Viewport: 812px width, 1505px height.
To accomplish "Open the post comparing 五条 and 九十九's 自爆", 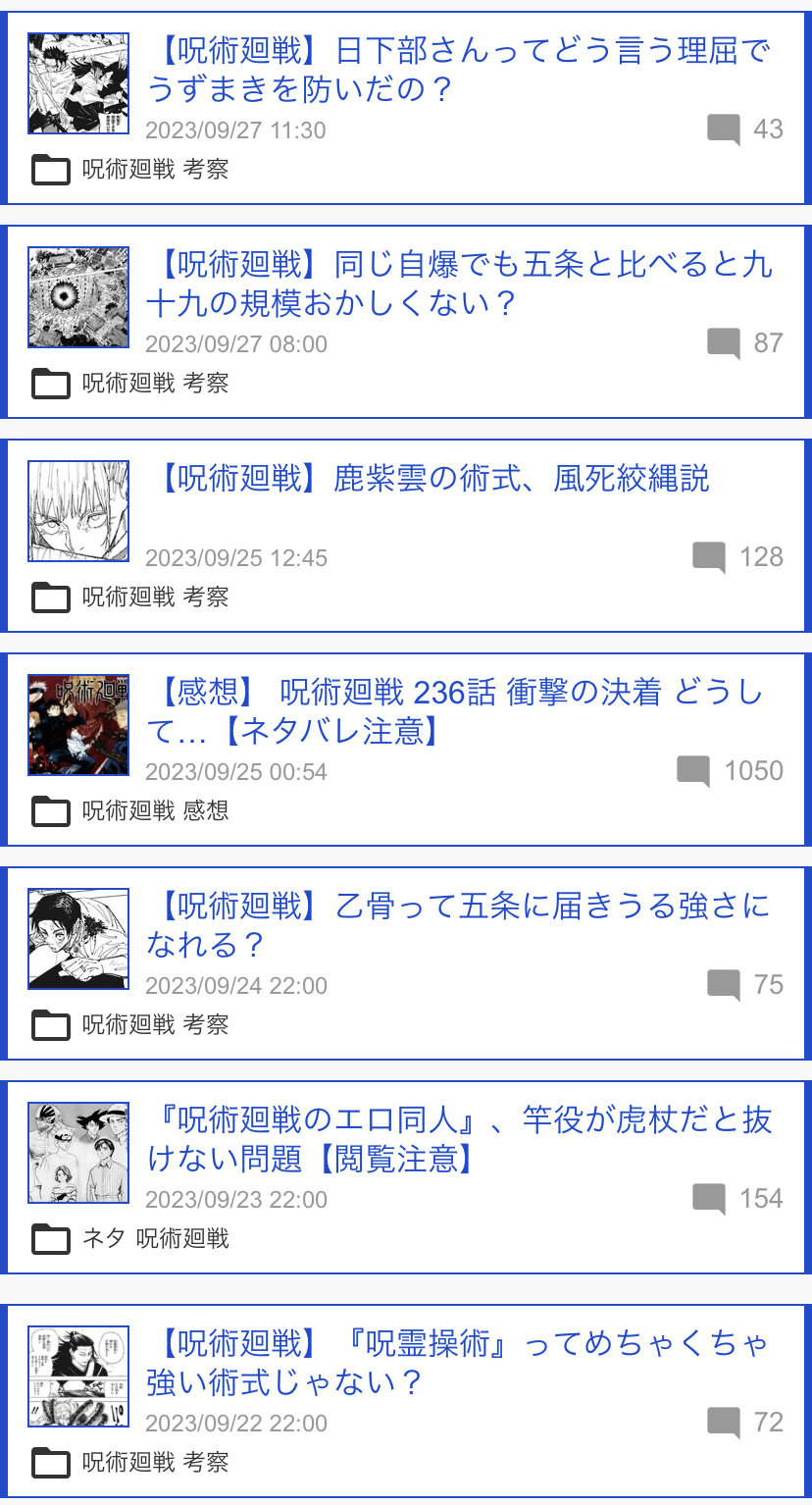I will tap(459, 283).
